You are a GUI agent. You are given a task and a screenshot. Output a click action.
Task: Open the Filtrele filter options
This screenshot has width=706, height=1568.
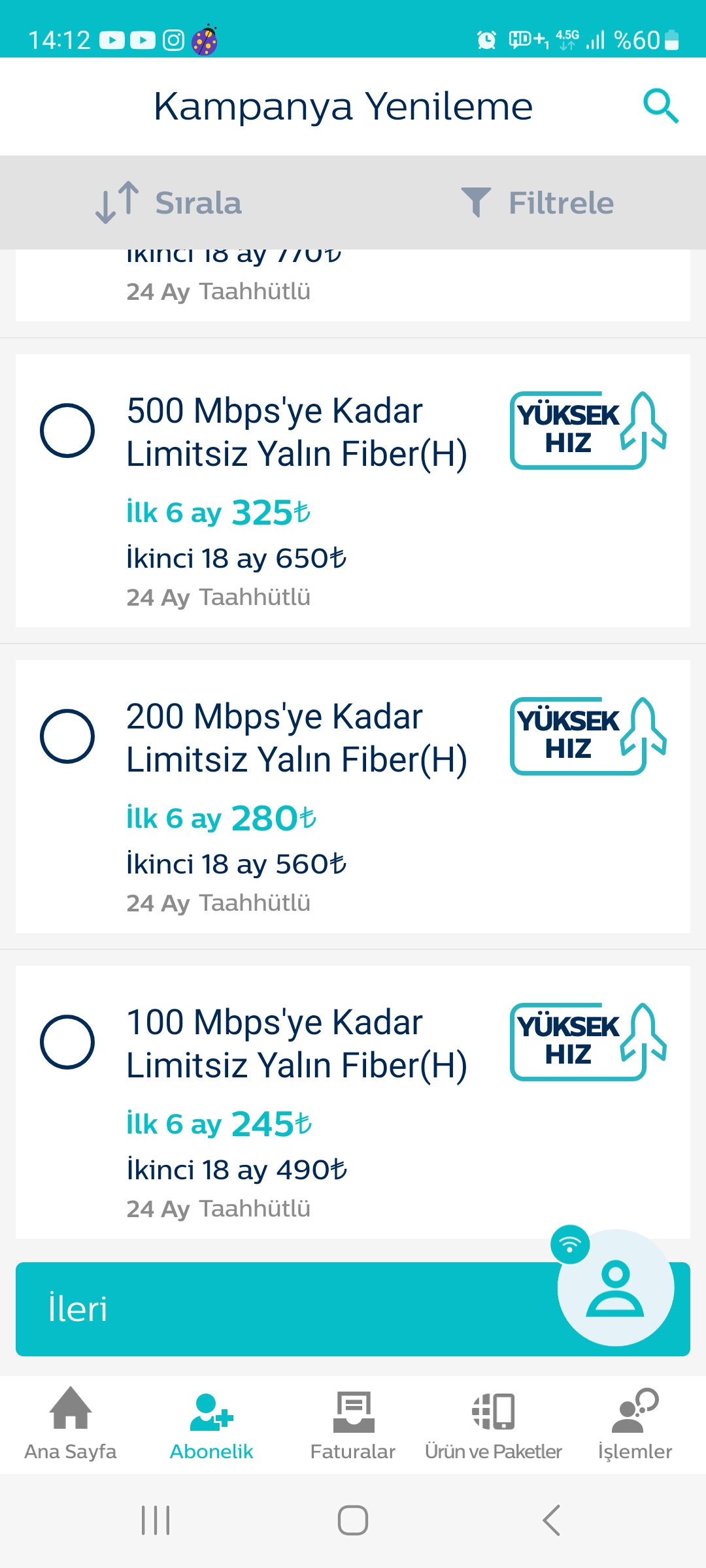click(x=537, y=203)
